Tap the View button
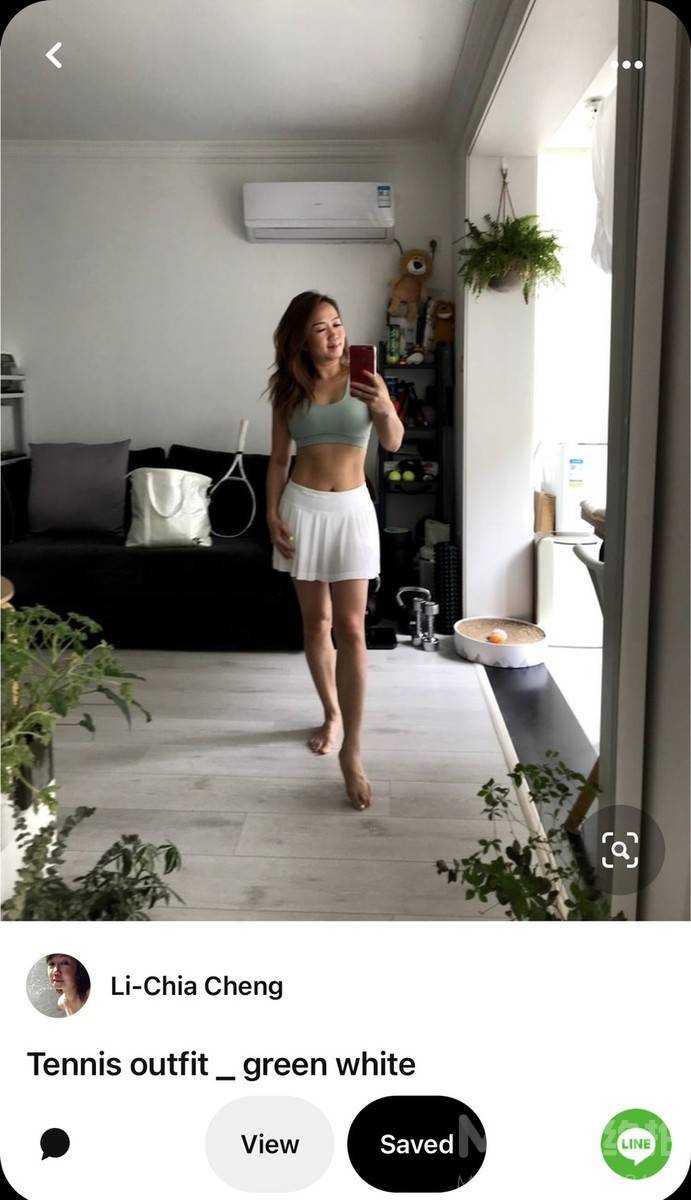 [x=269, y=1144]
